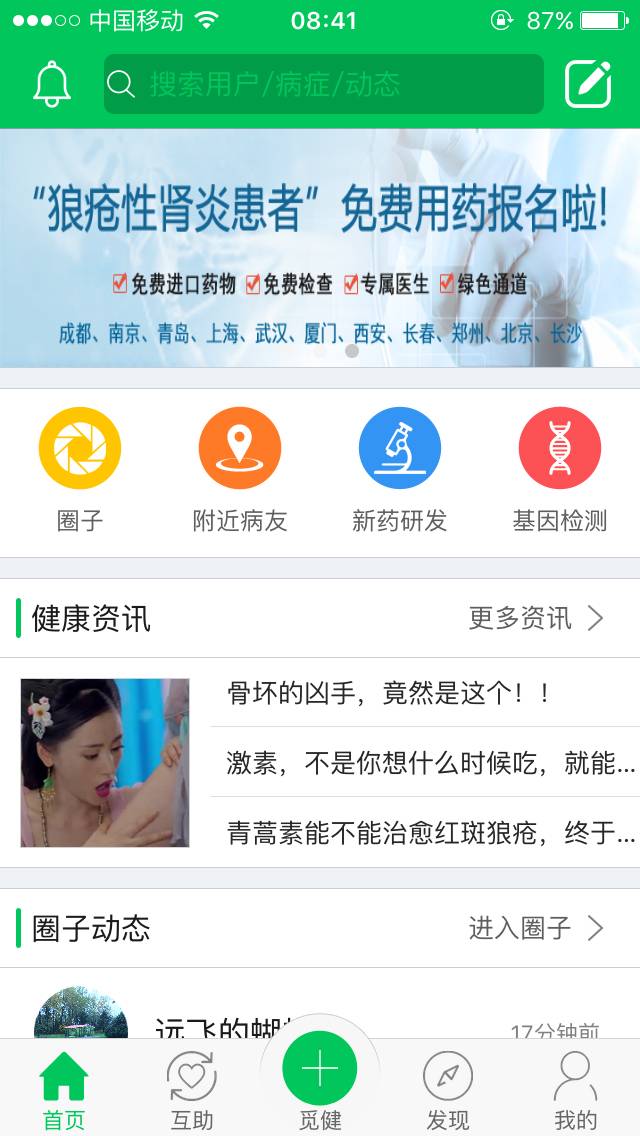
Task: Switch to the 首页 tab
Action: (64, 1090)
